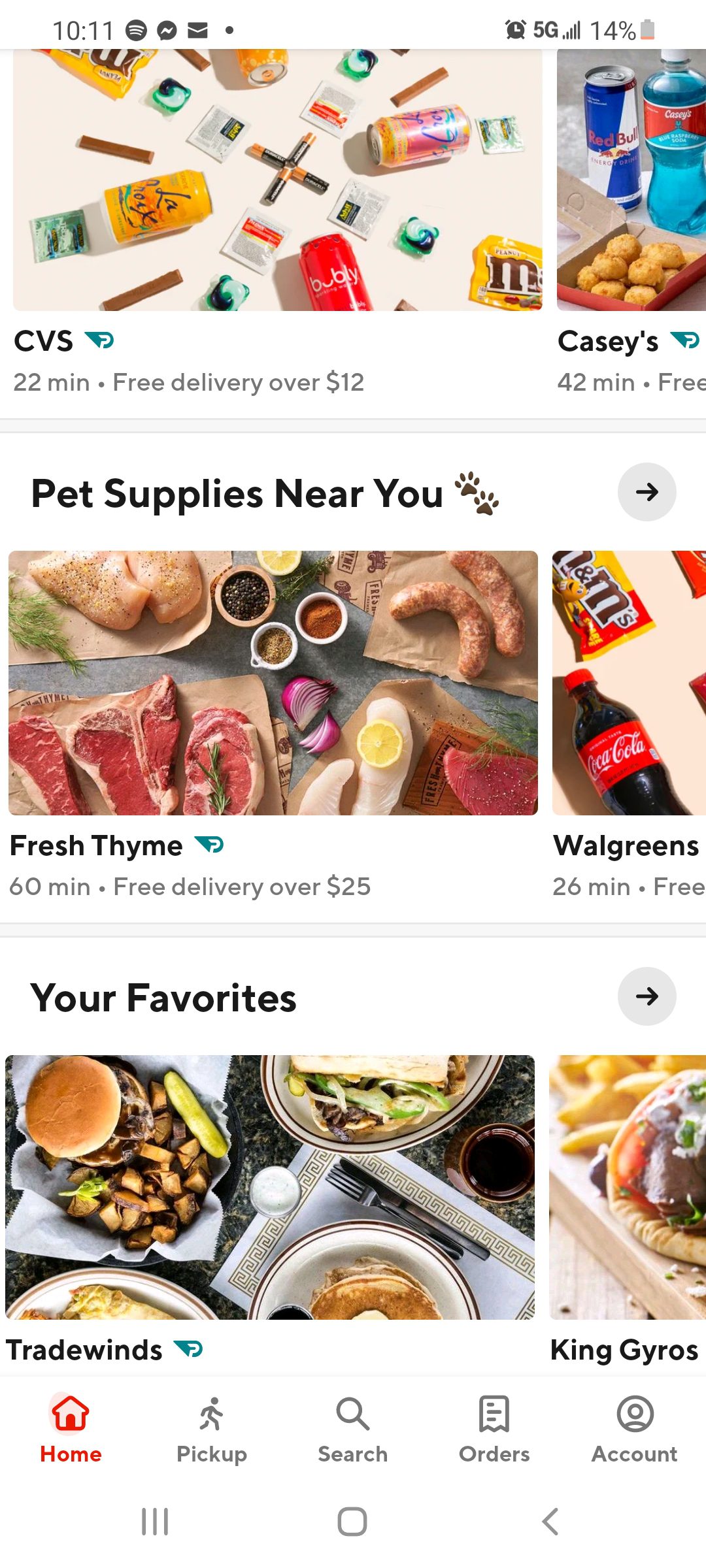Tap the DashPass icon beside Fresh Thyme

click(x=210, y=845)
